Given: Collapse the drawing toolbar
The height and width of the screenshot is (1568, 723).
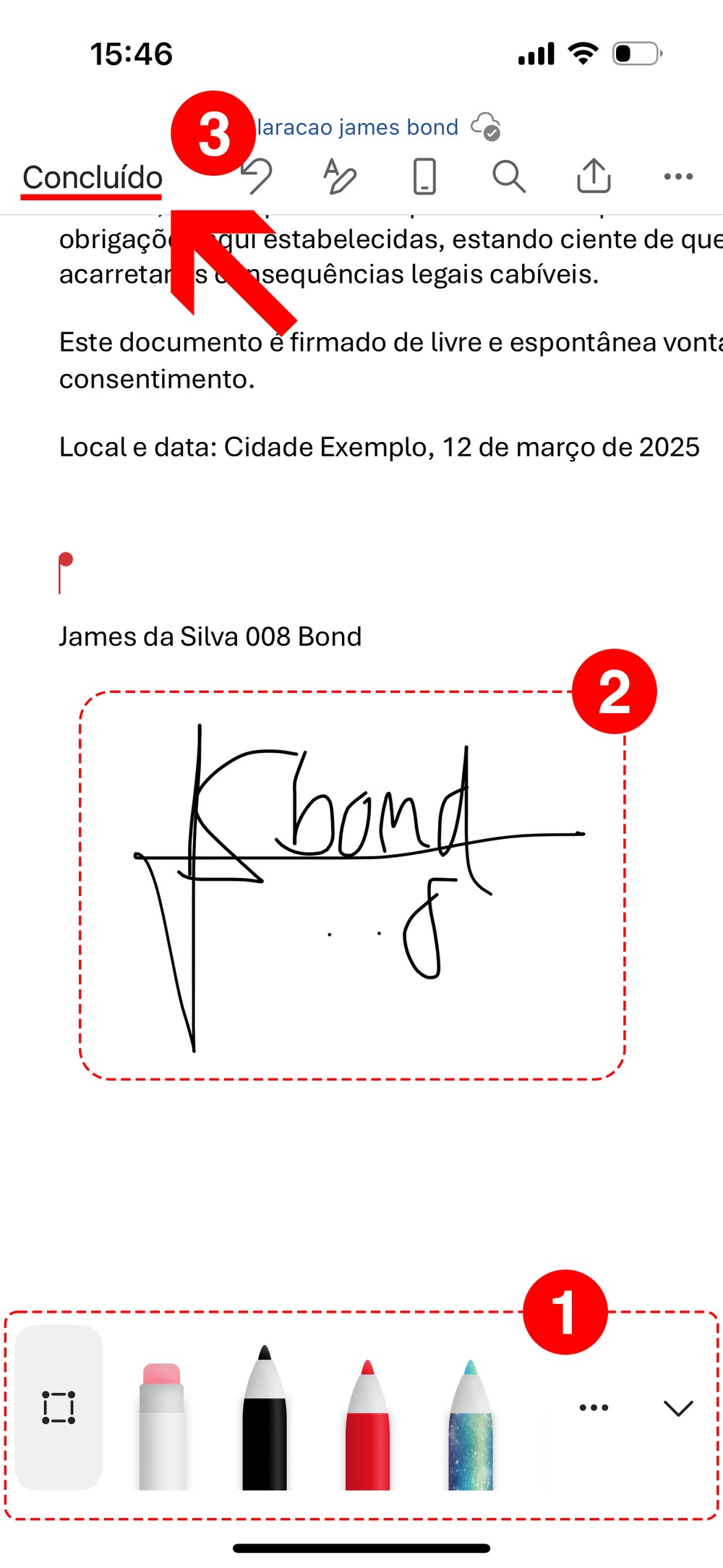Looking at the screenshot, I should 678,1407.
